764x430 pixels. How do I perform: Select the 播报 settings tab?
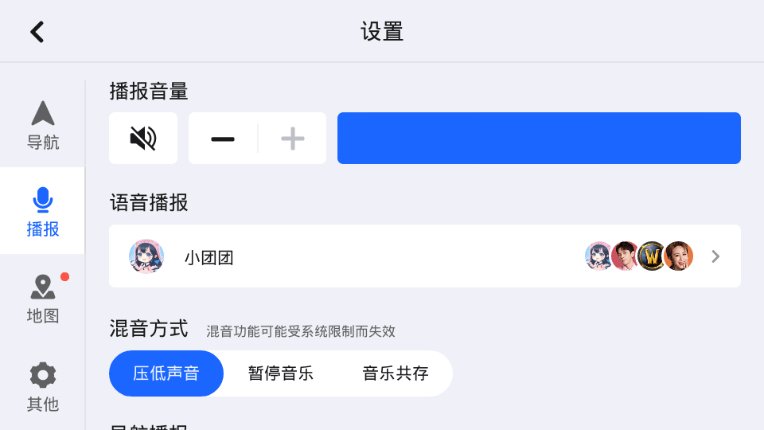tap(43, 212)
